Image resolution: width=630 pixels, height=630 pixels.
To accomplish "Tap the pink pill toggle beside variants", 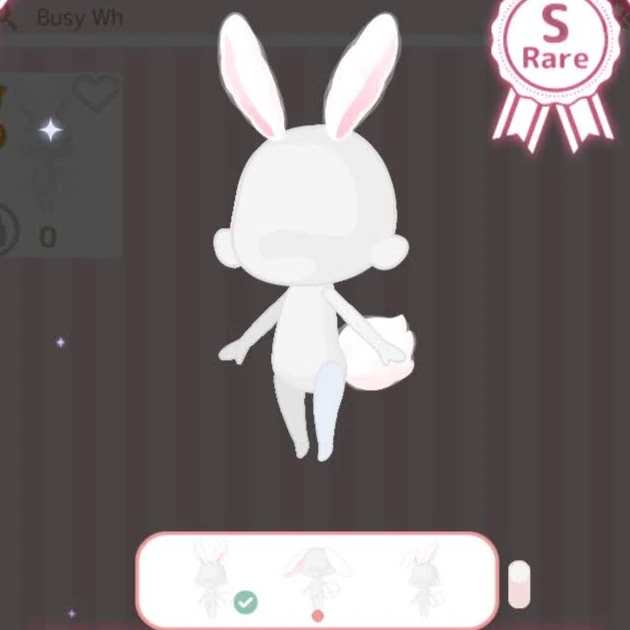I will [x=519, y=584].
